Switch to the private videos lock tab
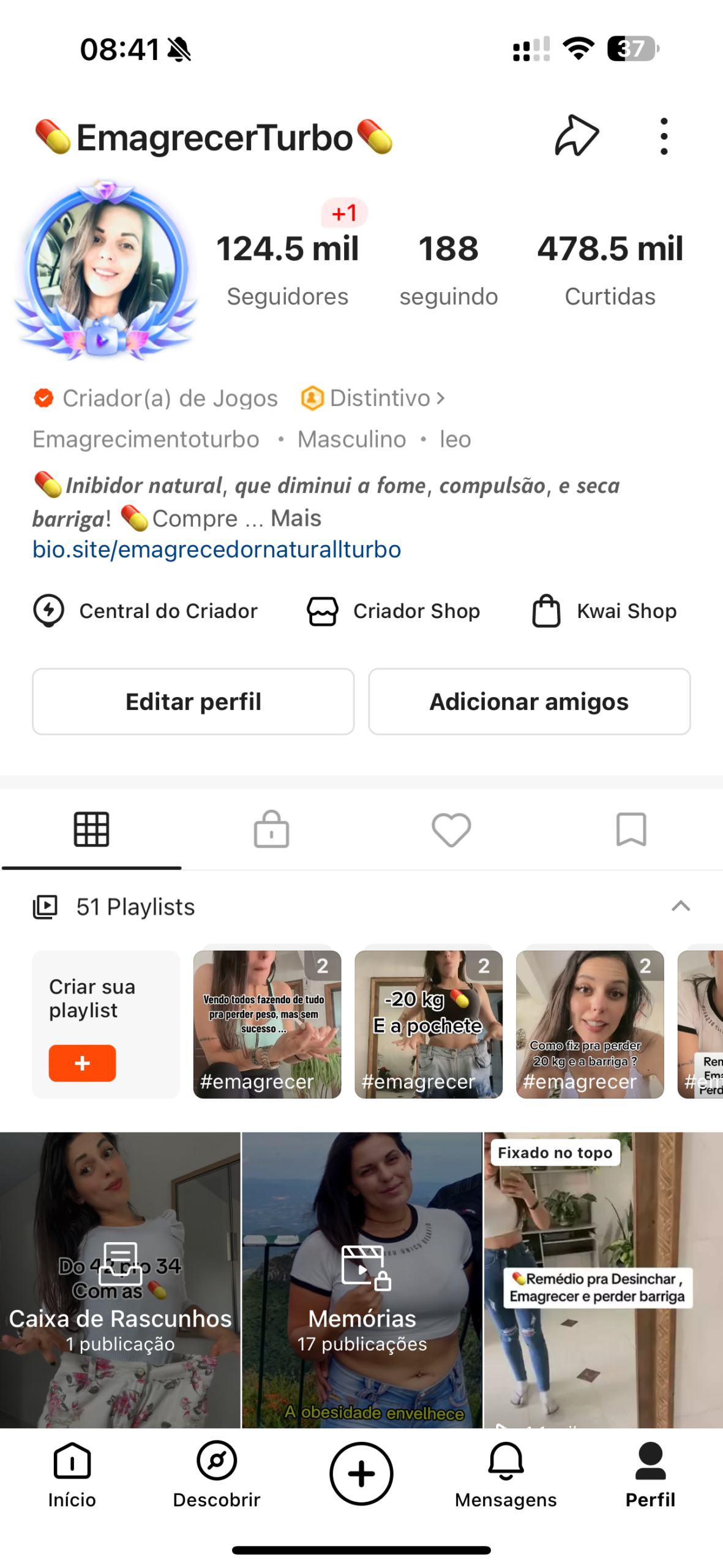 tap(271, 829)
